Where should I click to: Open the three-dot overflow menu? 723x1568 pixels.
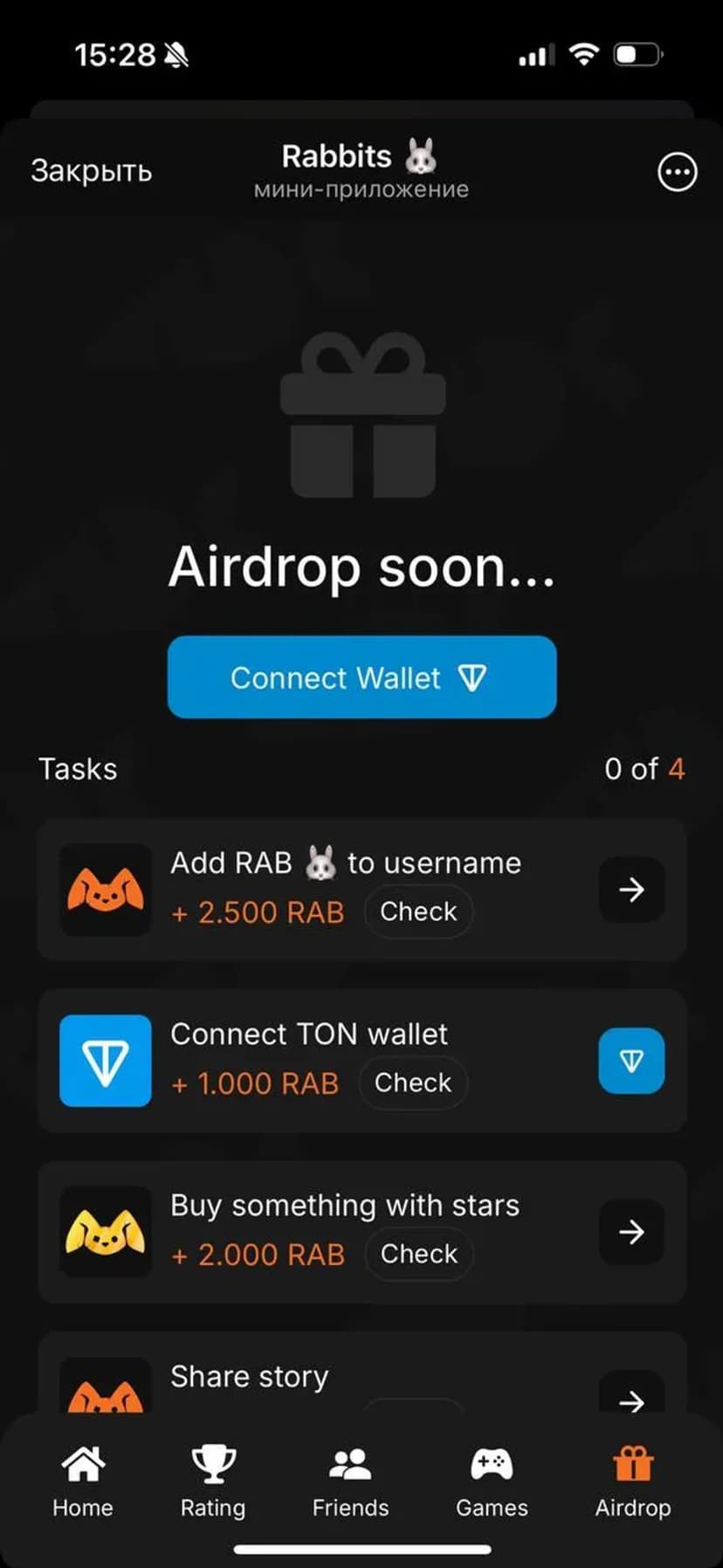(677, 172)
